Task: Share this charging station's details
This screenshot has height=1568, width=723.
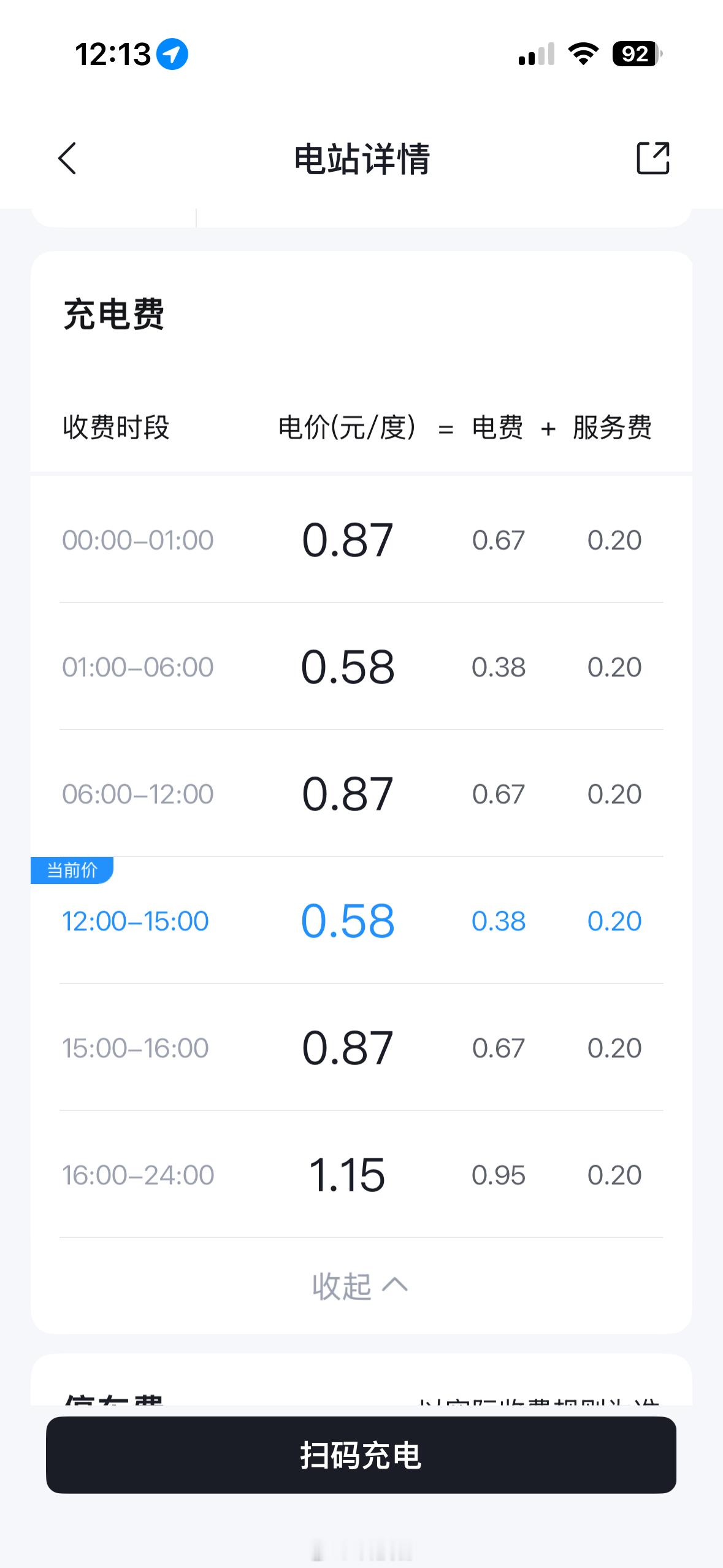Action: click(653, 158)
